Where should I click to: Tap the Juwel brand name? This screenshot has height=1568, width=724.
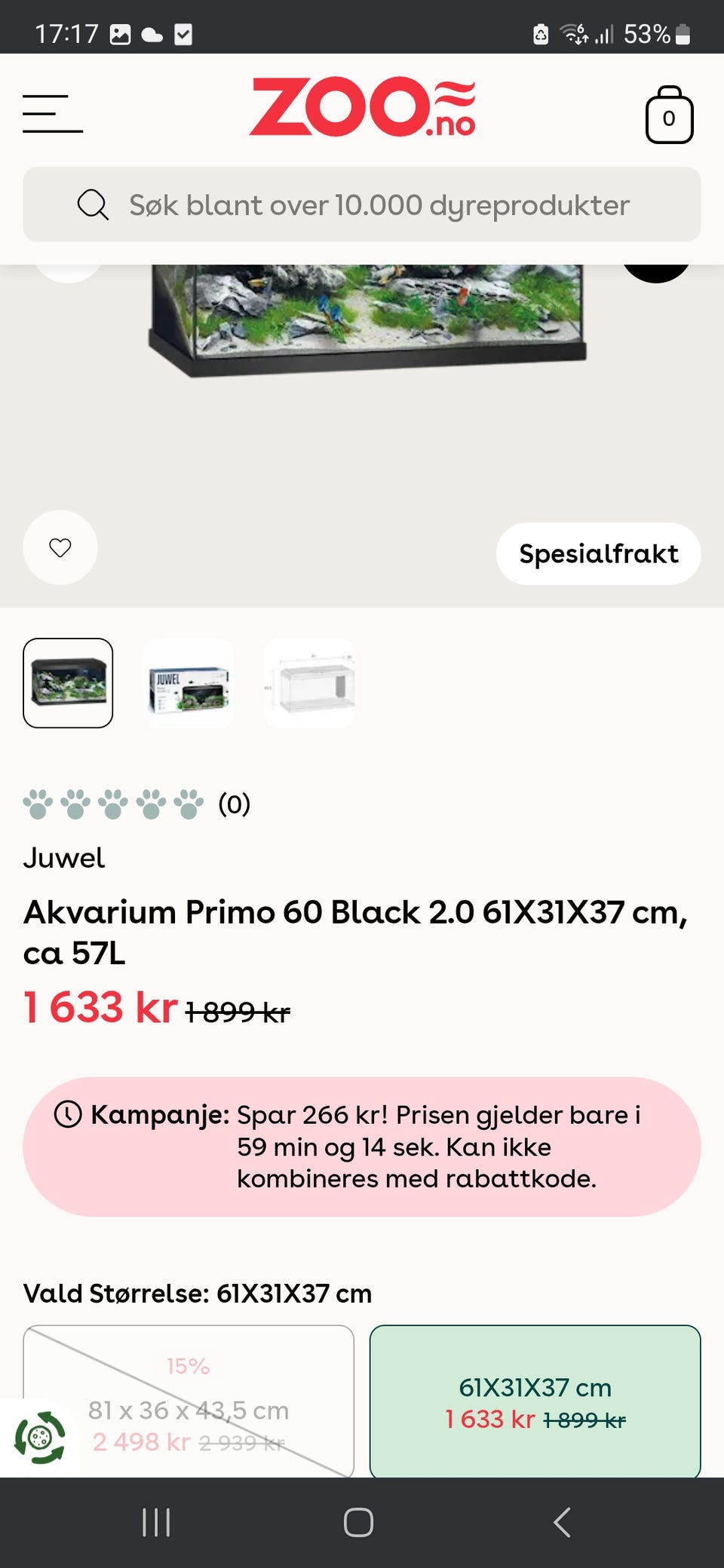point(64,858)
